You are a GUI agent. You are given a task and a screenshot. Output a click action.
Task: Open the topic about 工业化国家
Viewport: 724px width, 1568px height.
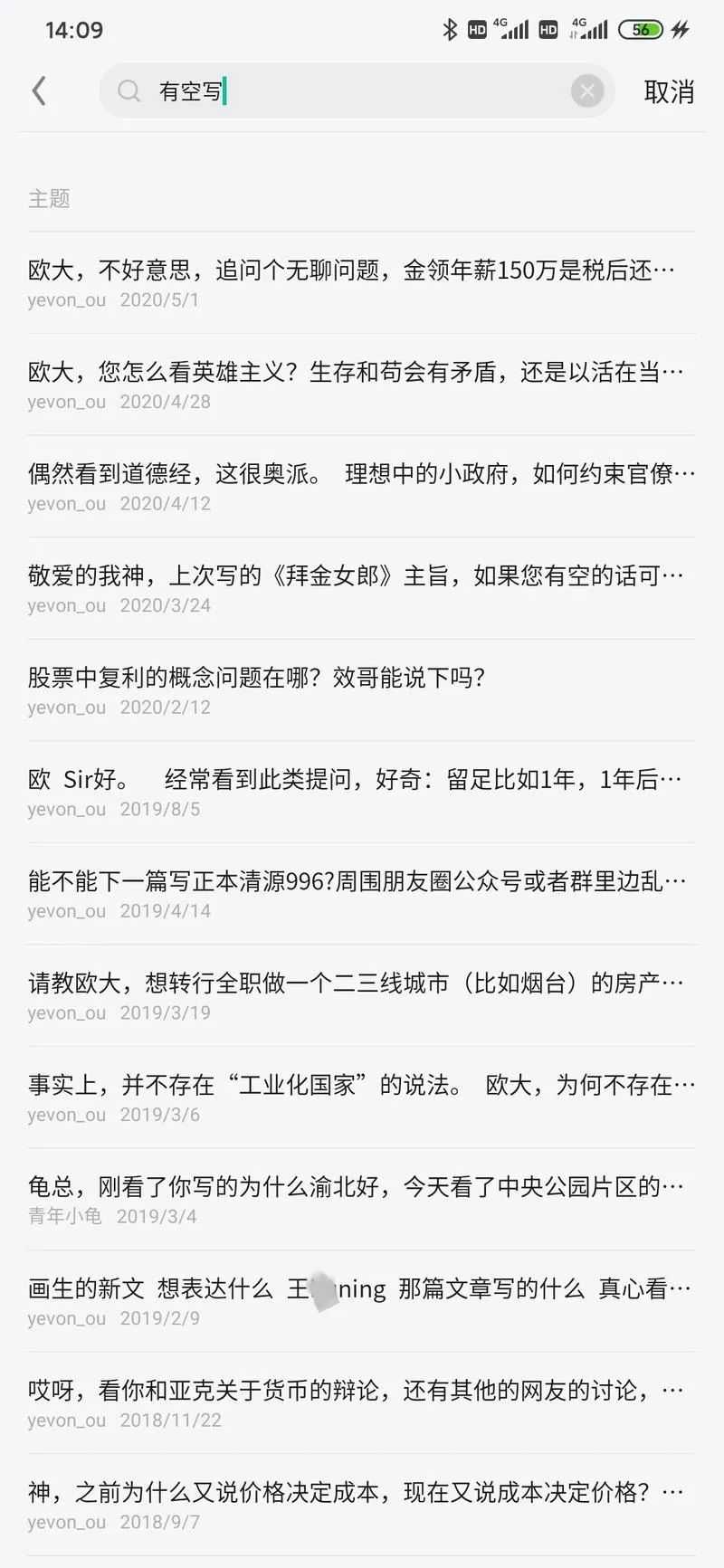362,1098
